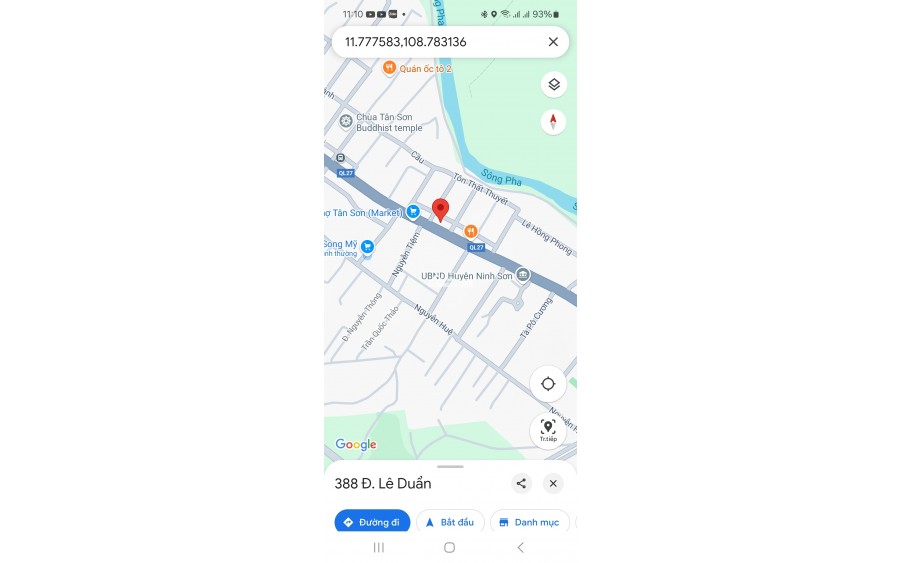Reset map orientation with compass
903x563 pixels.
(553, 122)
